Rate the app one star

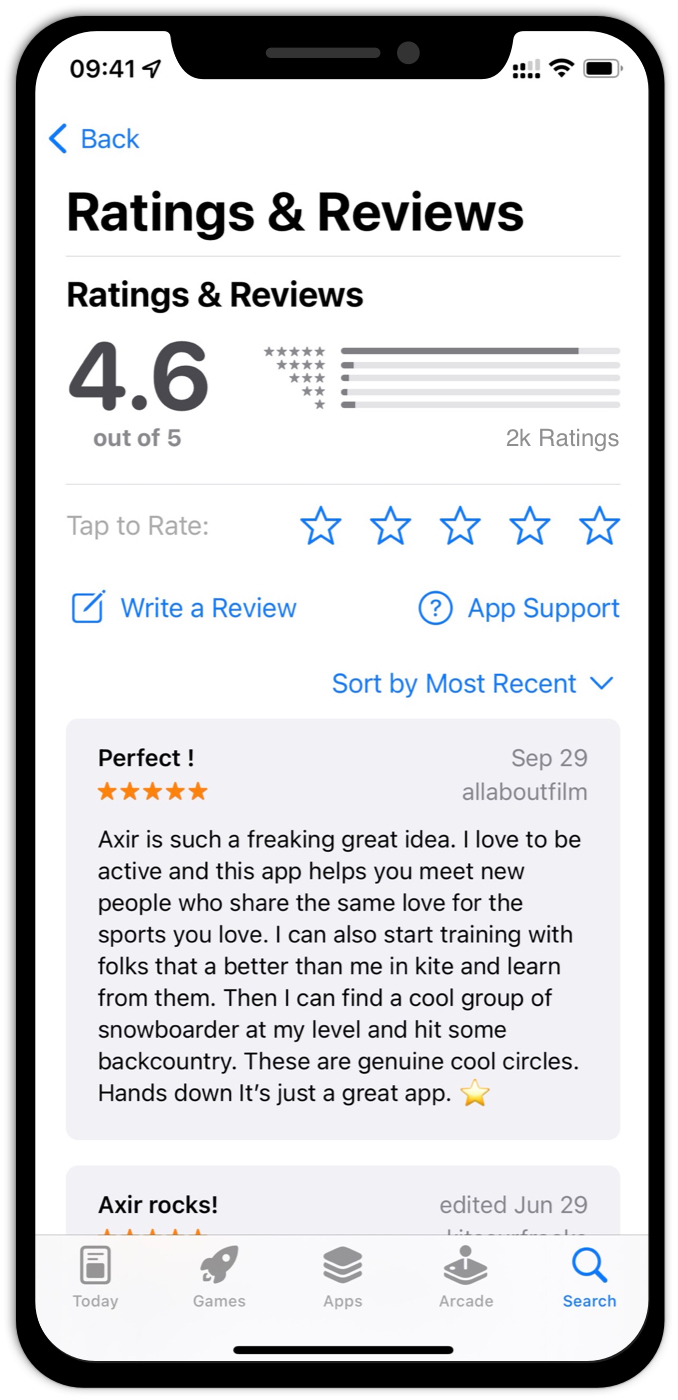[x=321, y=526]
